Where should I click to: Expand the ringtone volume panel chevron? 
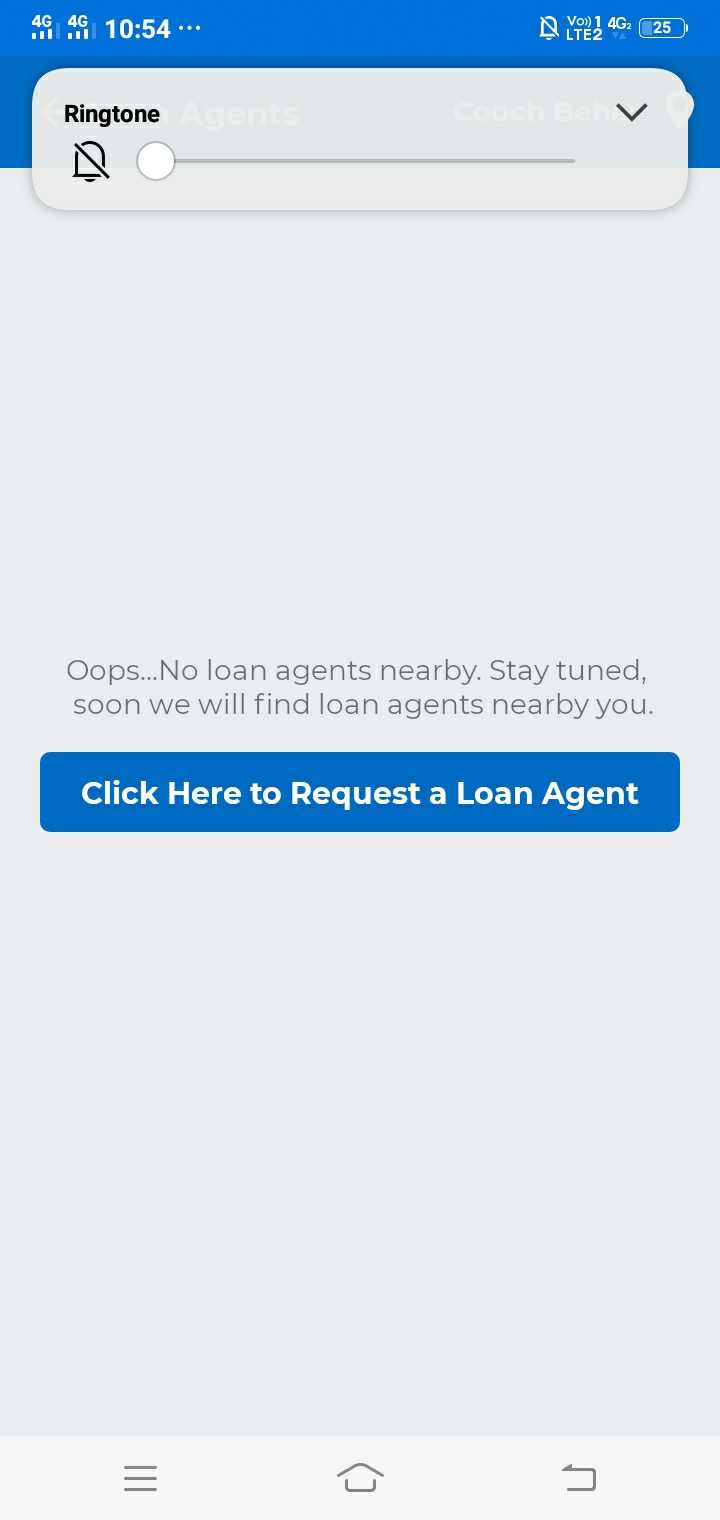[632, 112]
